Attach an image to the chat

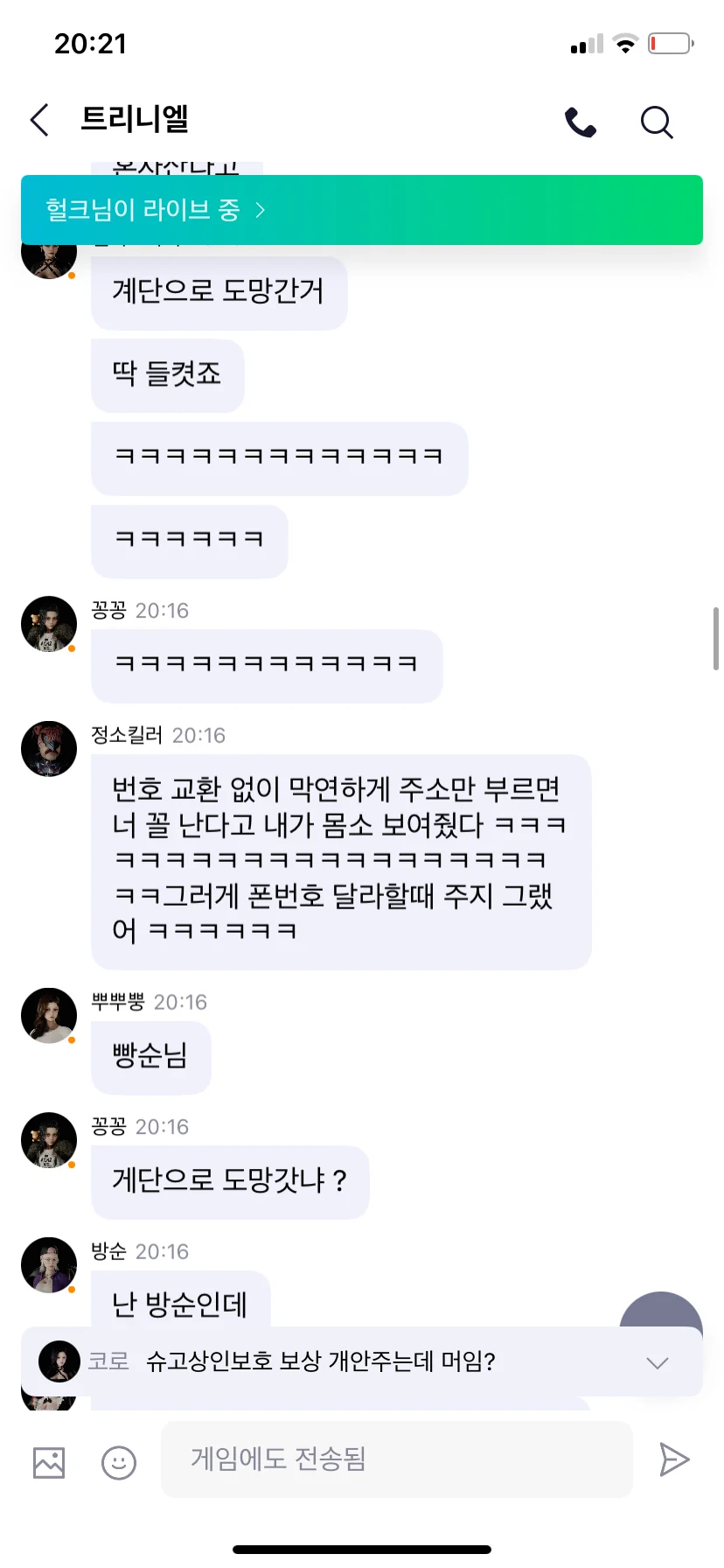point(49,1461)
